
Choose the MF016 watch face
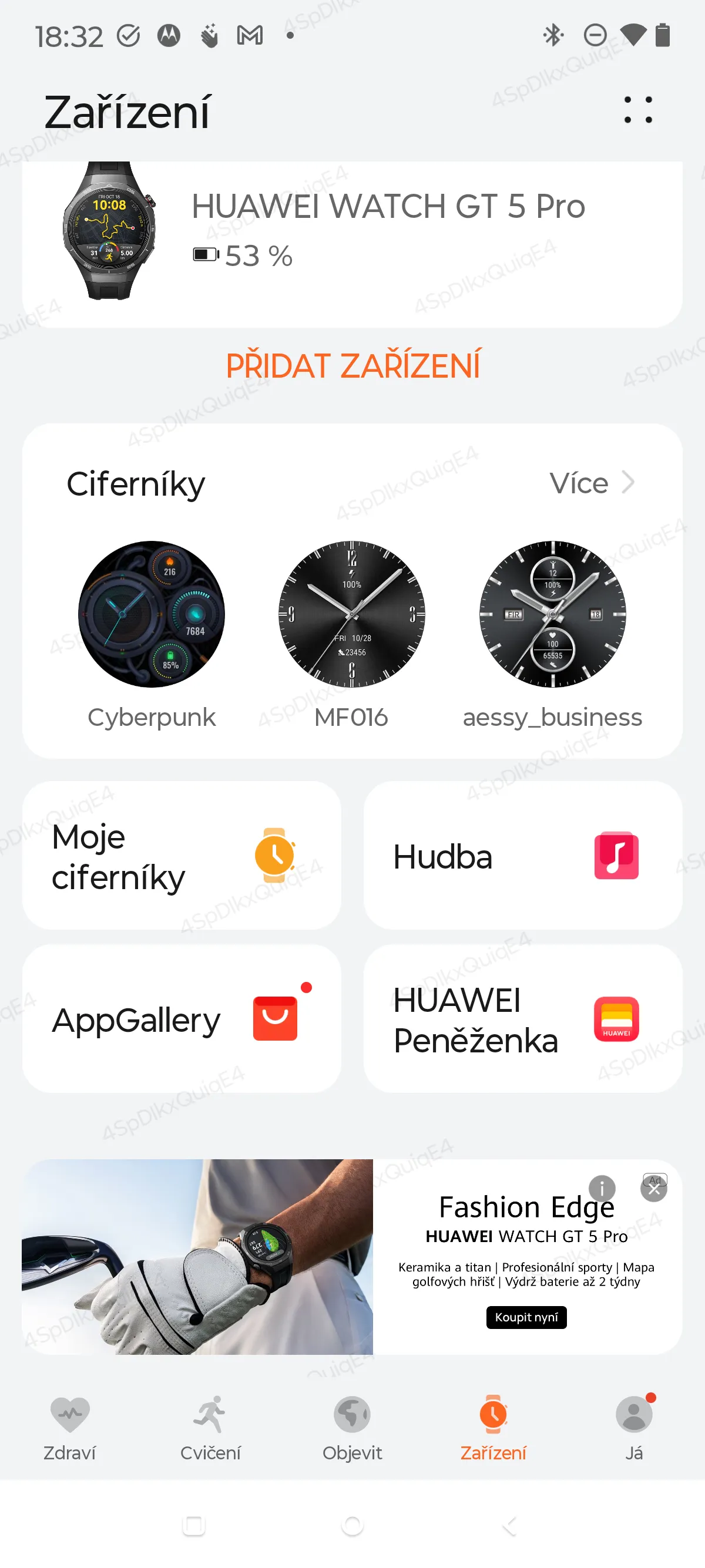pyautogui.click(x=351, y=615)
